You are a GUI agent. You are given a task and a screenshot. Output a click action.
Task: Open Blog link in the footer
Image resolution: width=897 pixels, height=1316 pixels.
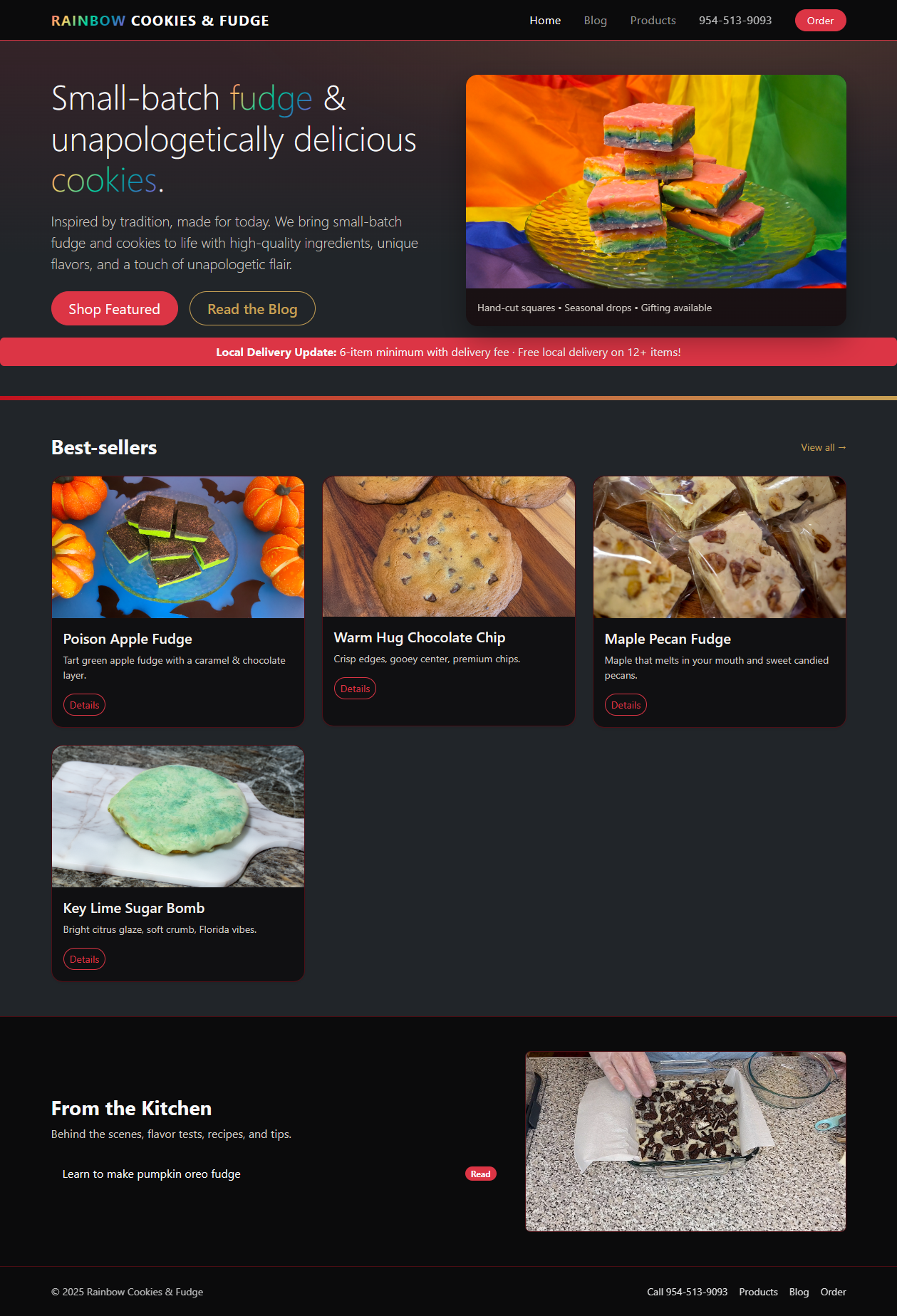[x=799, y=1292]
